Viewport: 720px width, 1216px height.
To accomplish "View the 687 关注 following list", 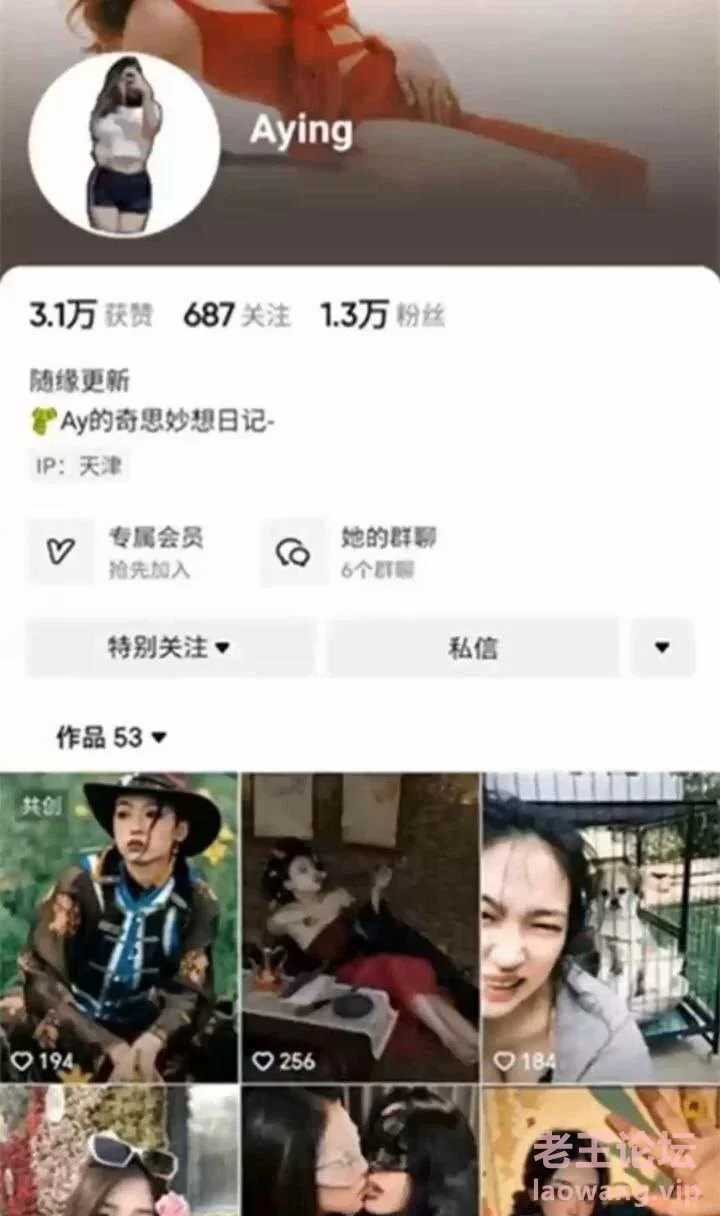I will pos(237,316).
